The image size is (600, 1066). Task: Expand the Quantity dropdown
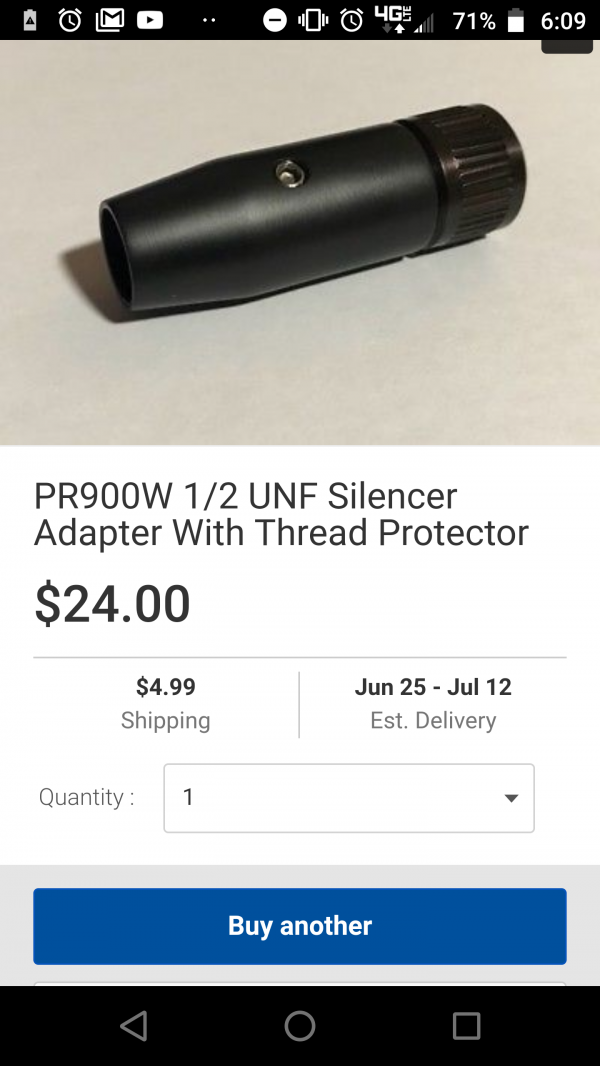pos(349,798)
